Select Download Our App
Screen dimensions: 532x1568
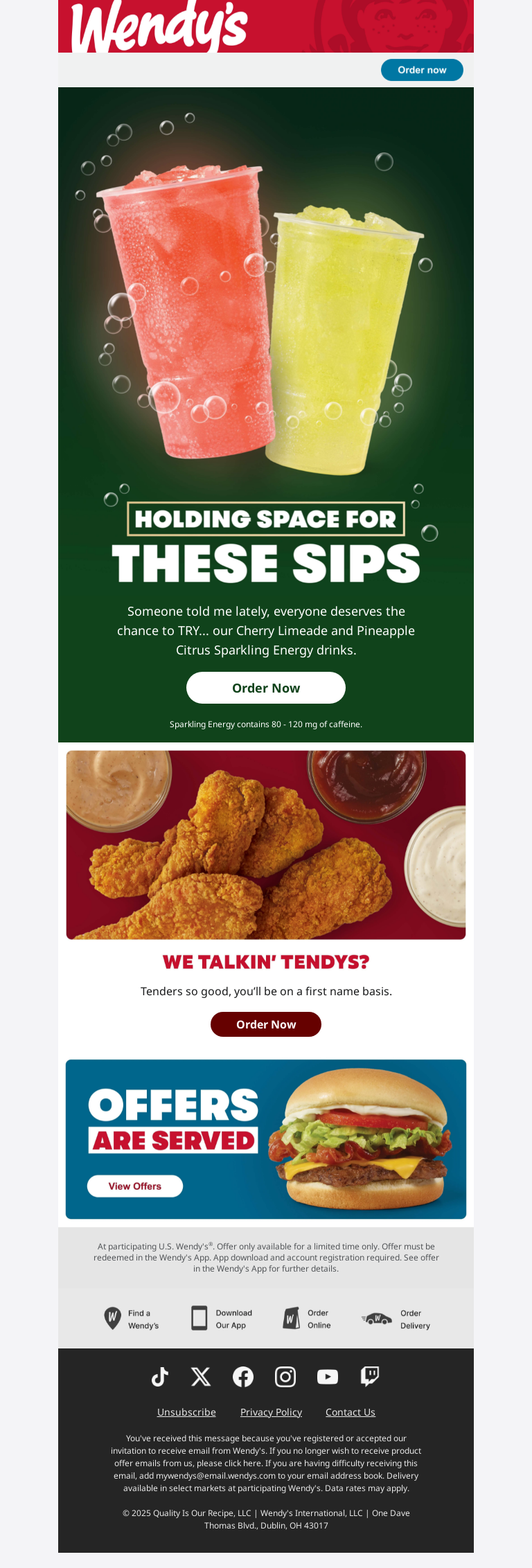click(x=222, y=1319)
